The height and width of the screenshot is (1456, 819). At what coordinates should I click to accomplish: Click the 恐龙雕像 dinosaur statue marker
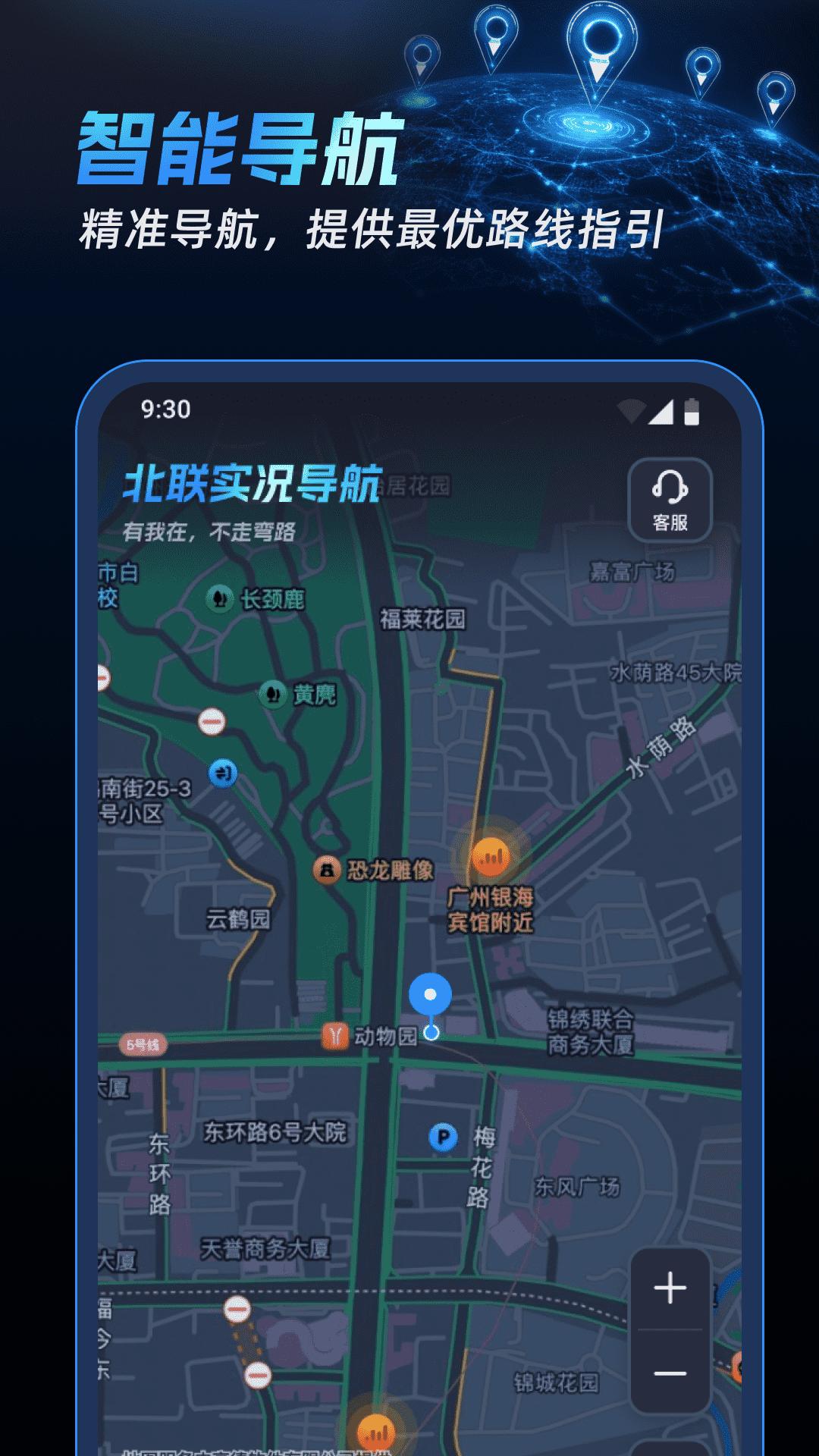click(x=326, y=871)
